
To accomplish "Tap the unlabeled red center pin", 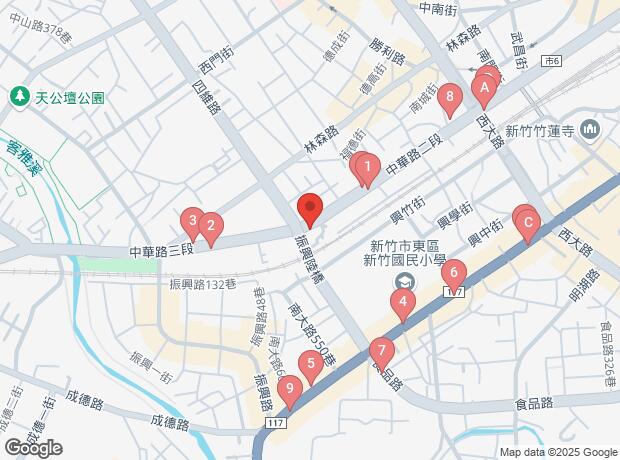I will (x=310, y=208).
